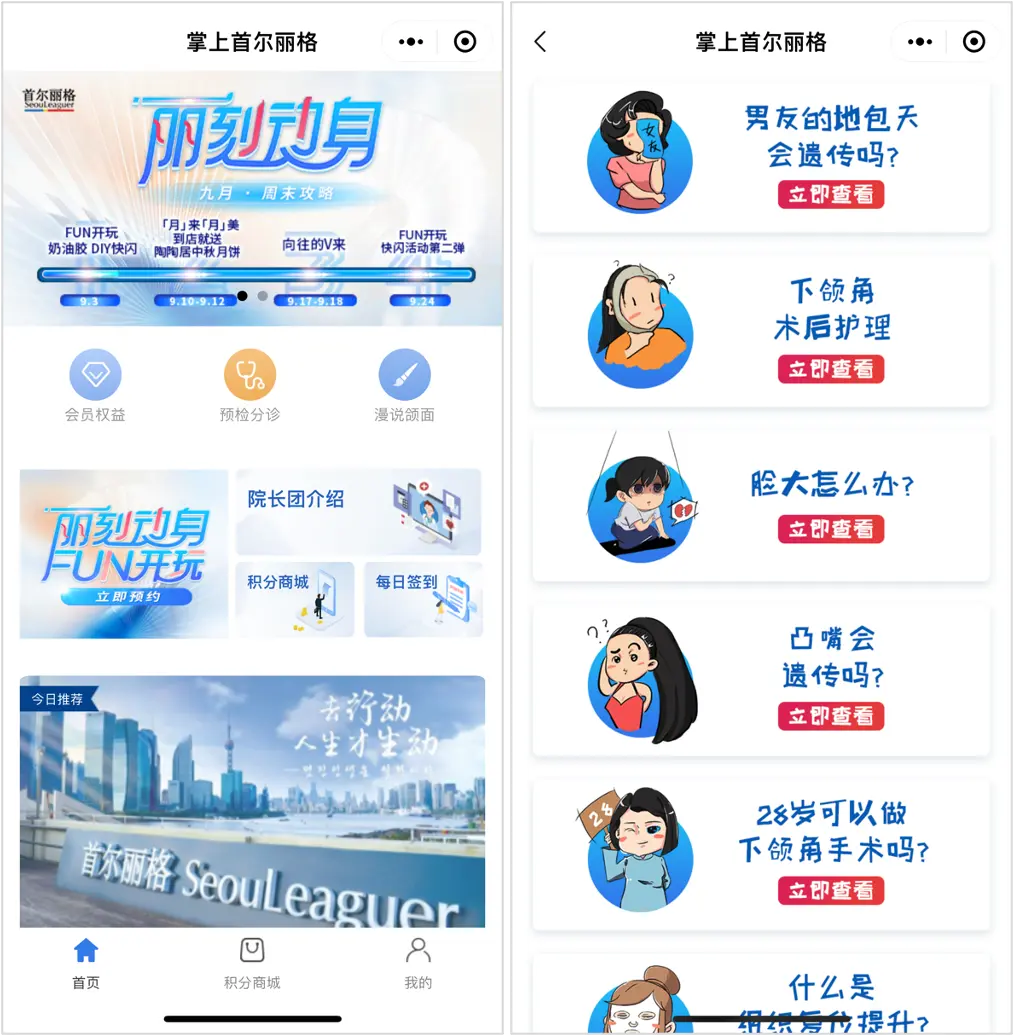1014x1036 pixels.
Task: Open the 每日签到 daily check-in card
Action: (423, 599)
